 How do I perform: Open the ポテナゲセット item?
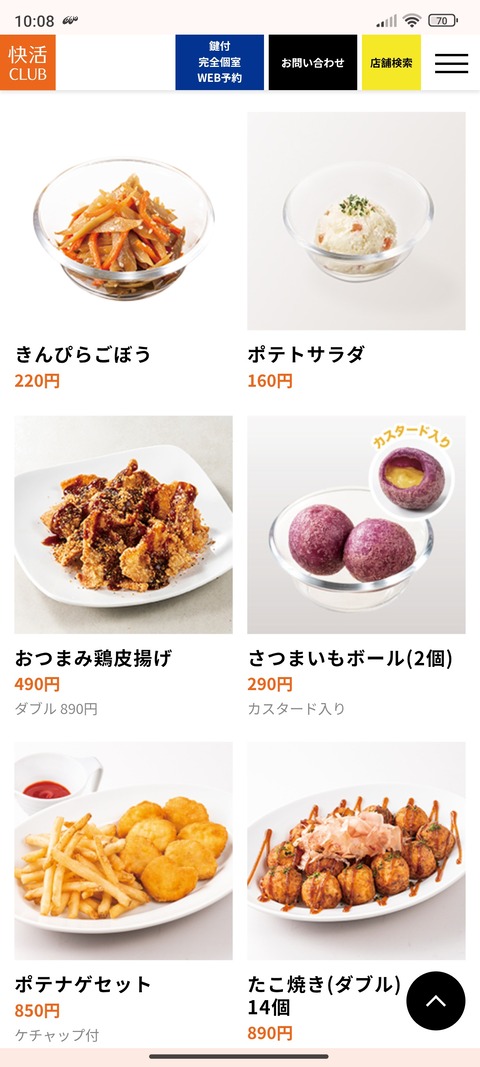pyautogui.click(x=123, y=893)
